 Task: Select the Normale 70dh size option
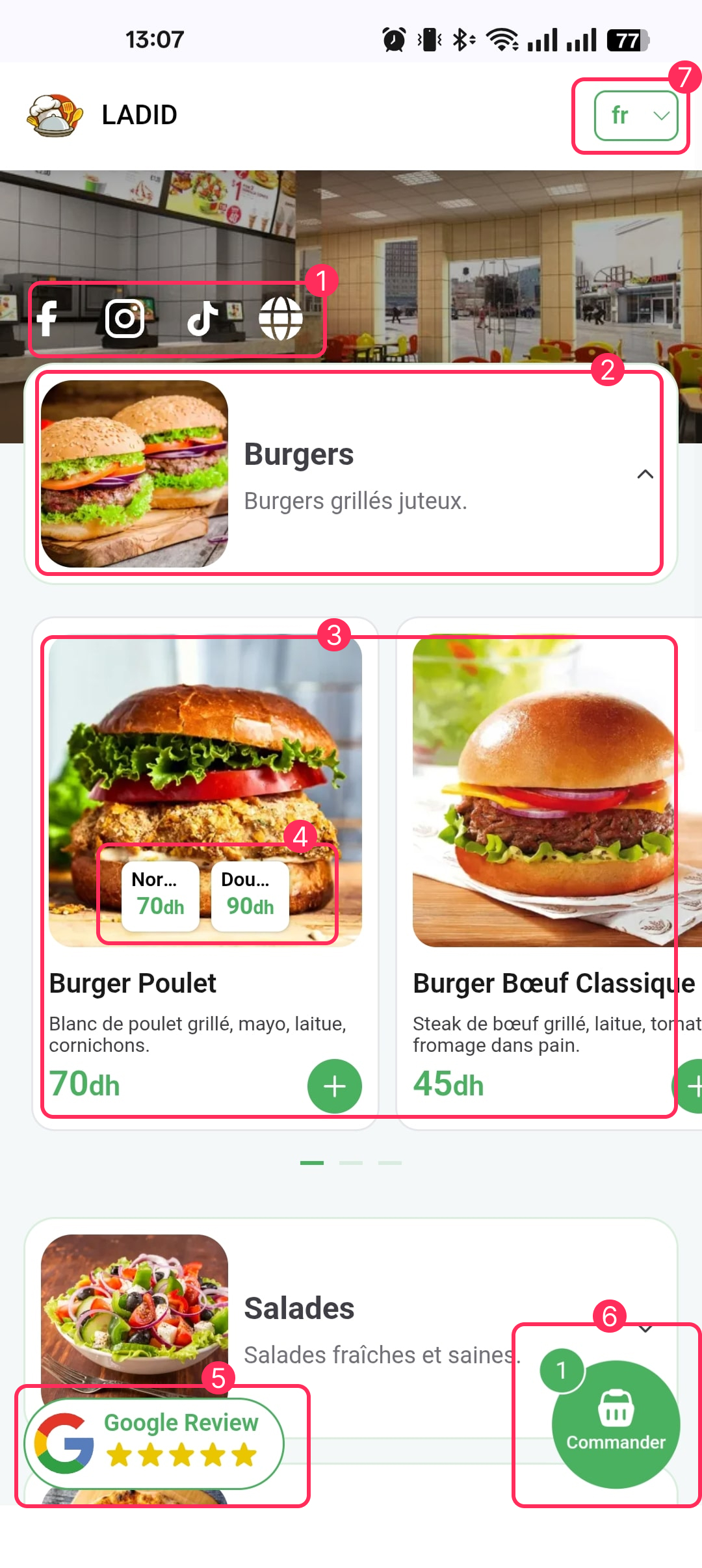point(159,896)
